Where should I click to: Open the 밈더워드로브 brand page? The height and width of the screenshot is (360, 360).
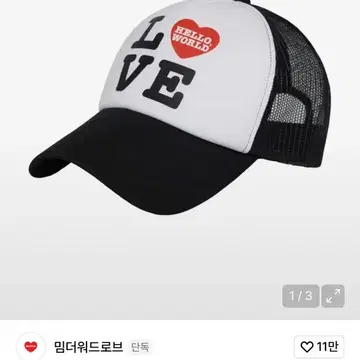88,347
